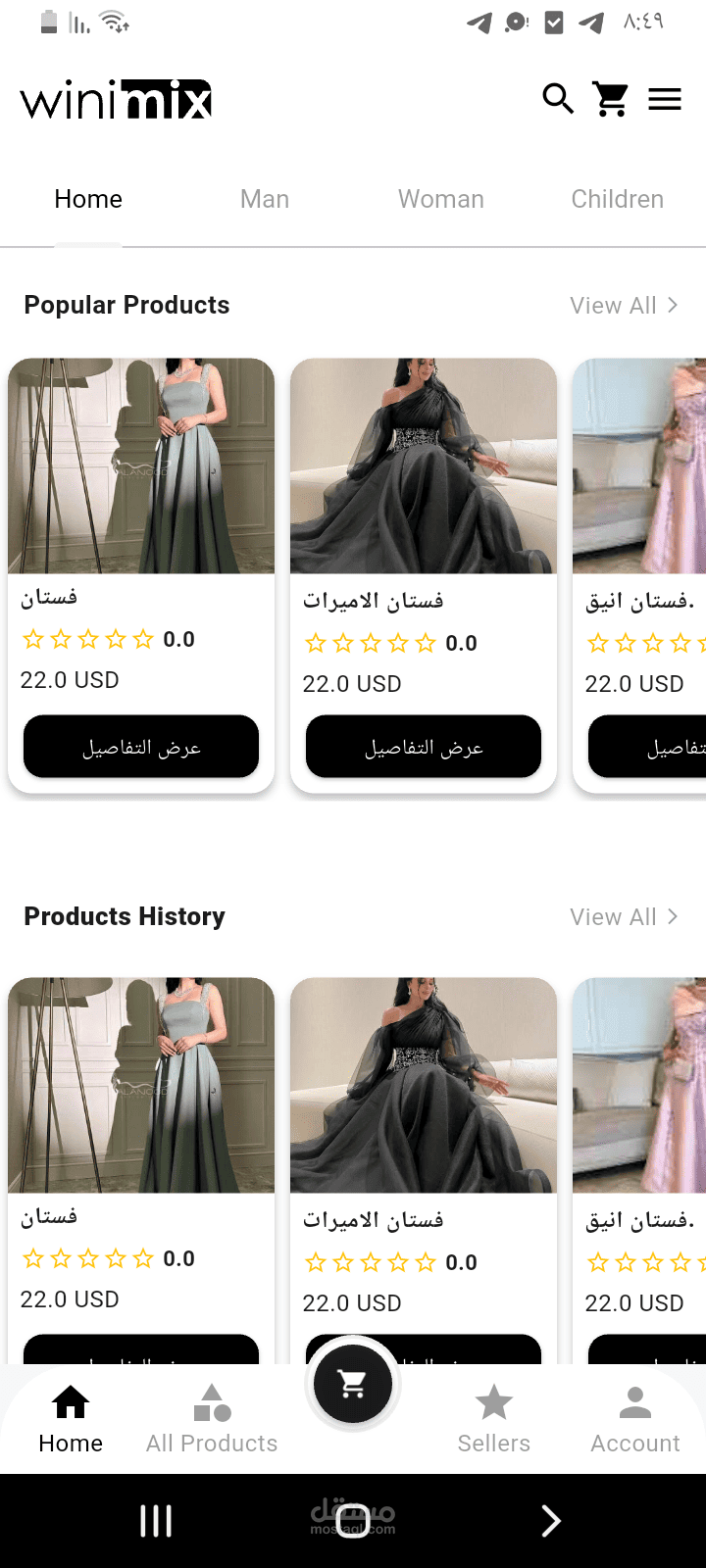Open the shopping cart in the header

click(x=611, y=99)
